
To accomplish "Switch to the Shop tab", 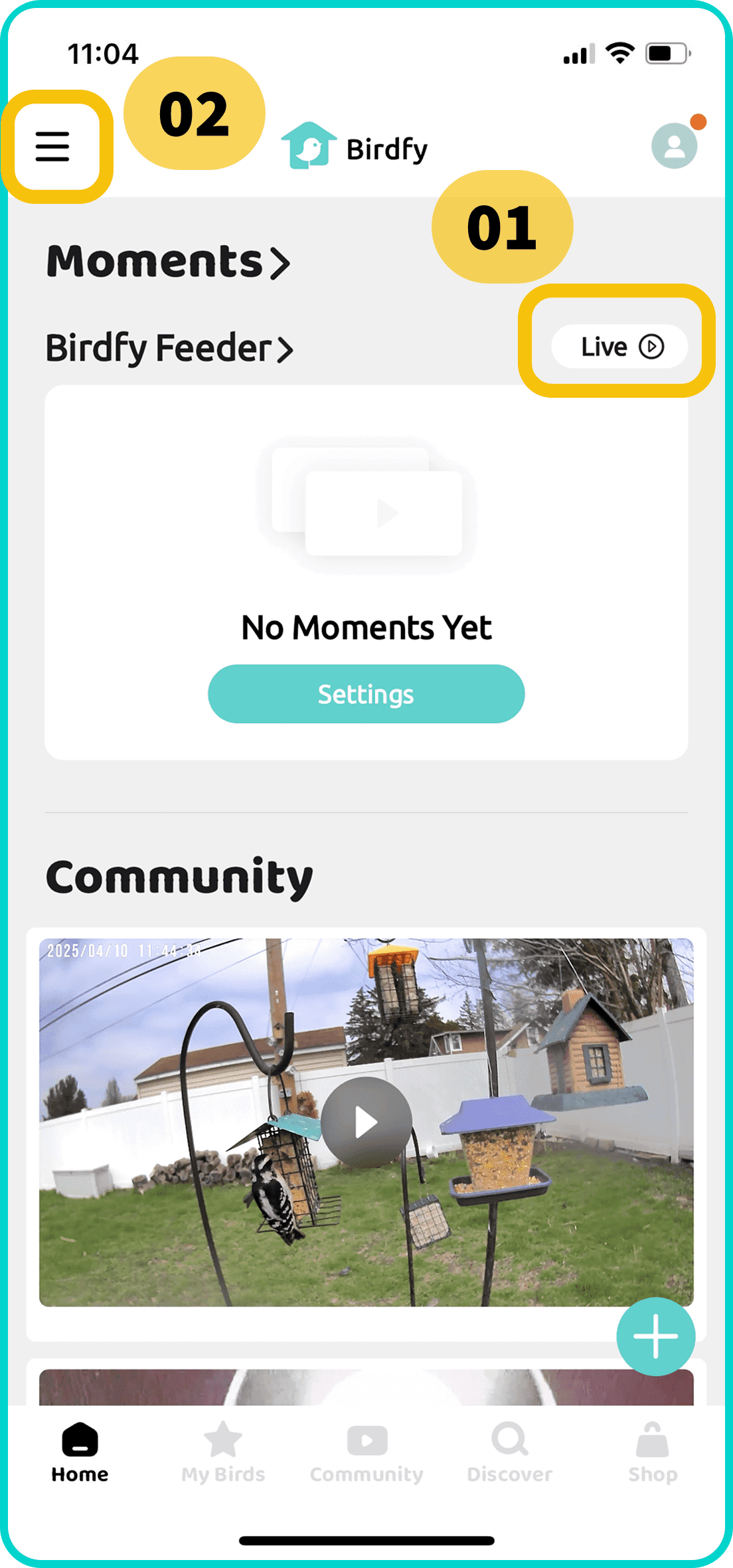I will [x=653, y=1453].
